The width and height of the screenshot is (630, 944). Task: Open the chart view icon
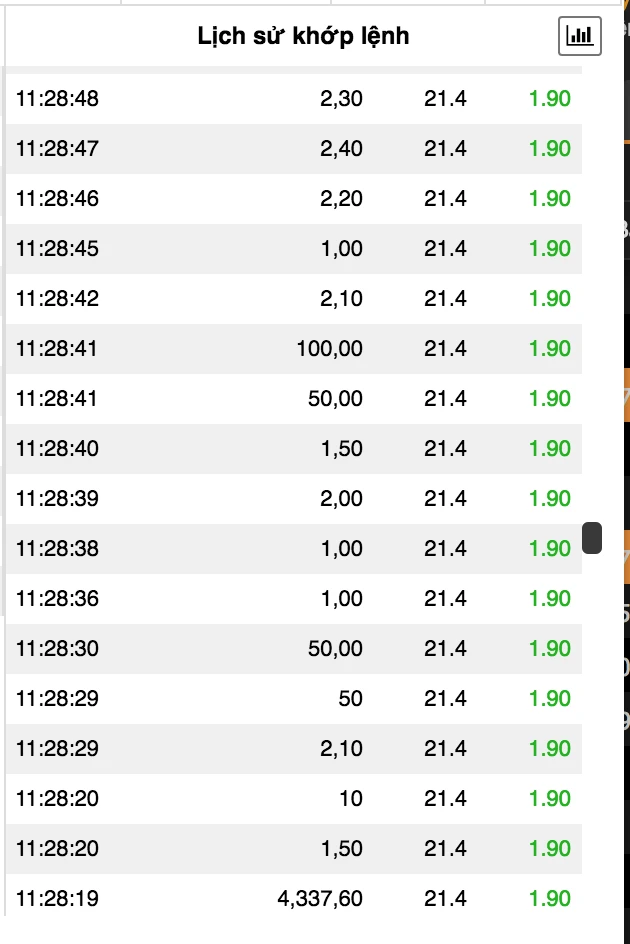coord(579,36)
